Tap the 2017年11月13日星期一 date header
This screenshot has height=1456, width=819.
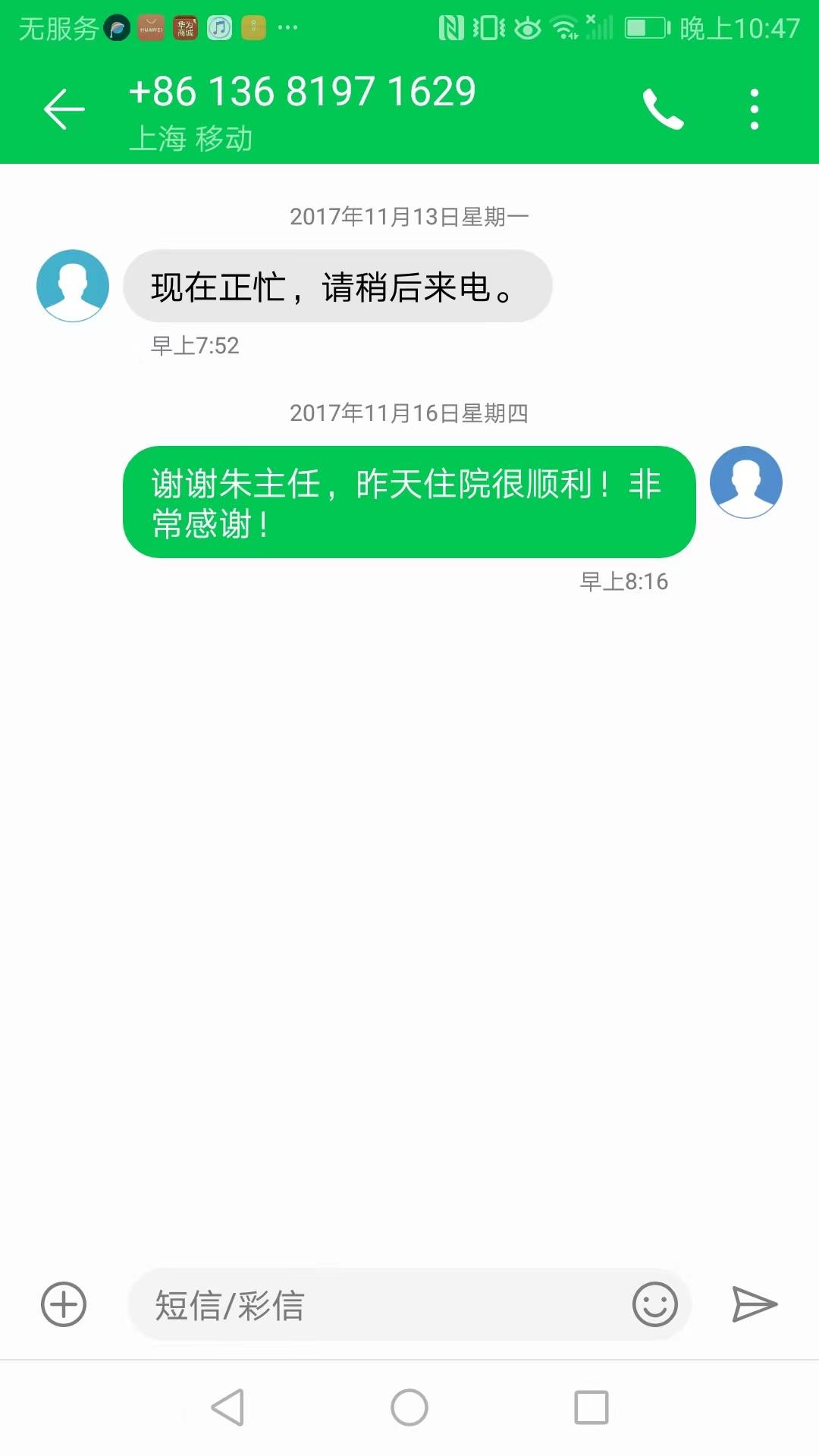(x=409, y=215)
